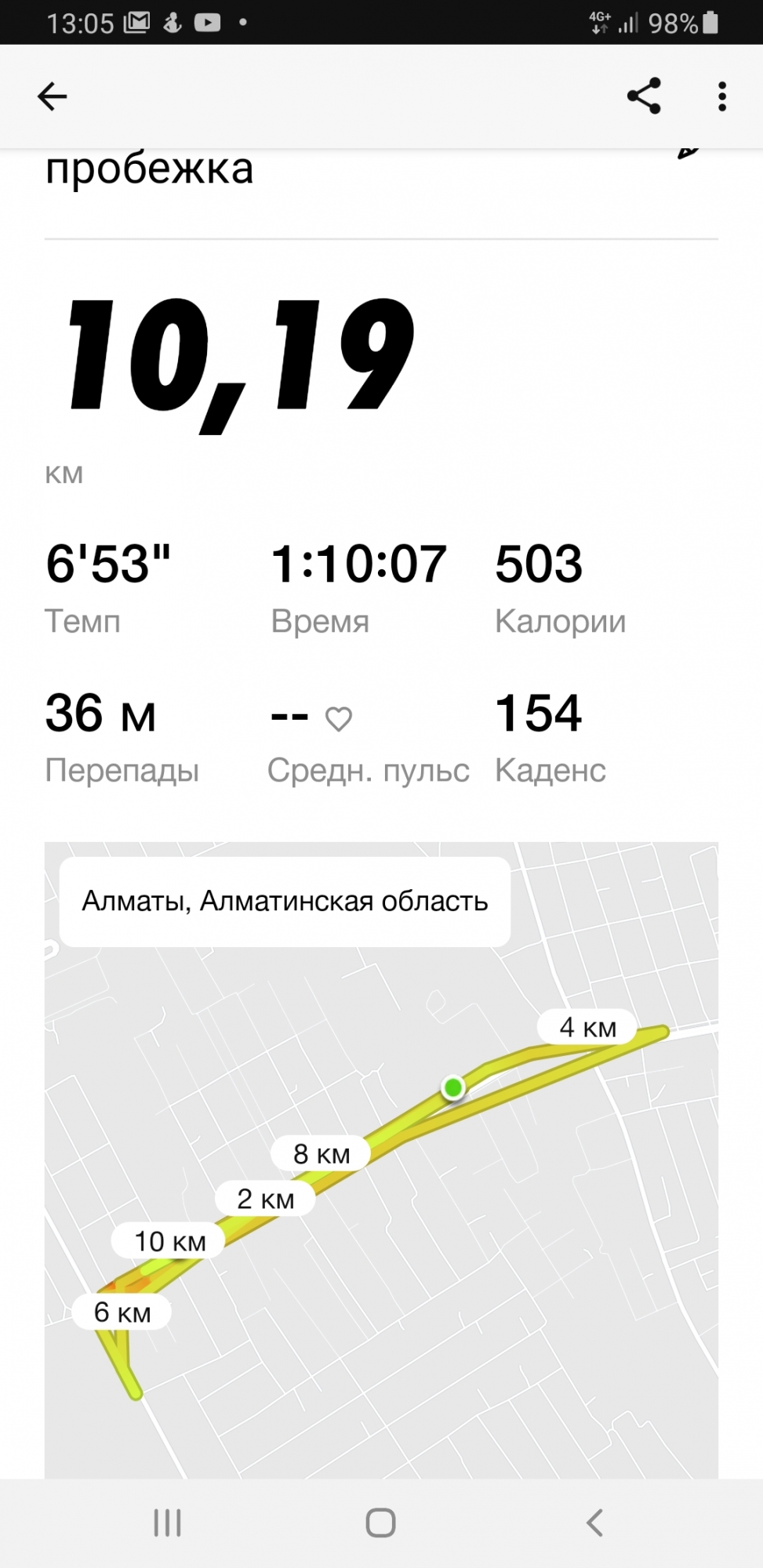Go back using the app bar arrow
This screenshot has height=1568, width=763.
pyautogui.click(x=53, y=96)
